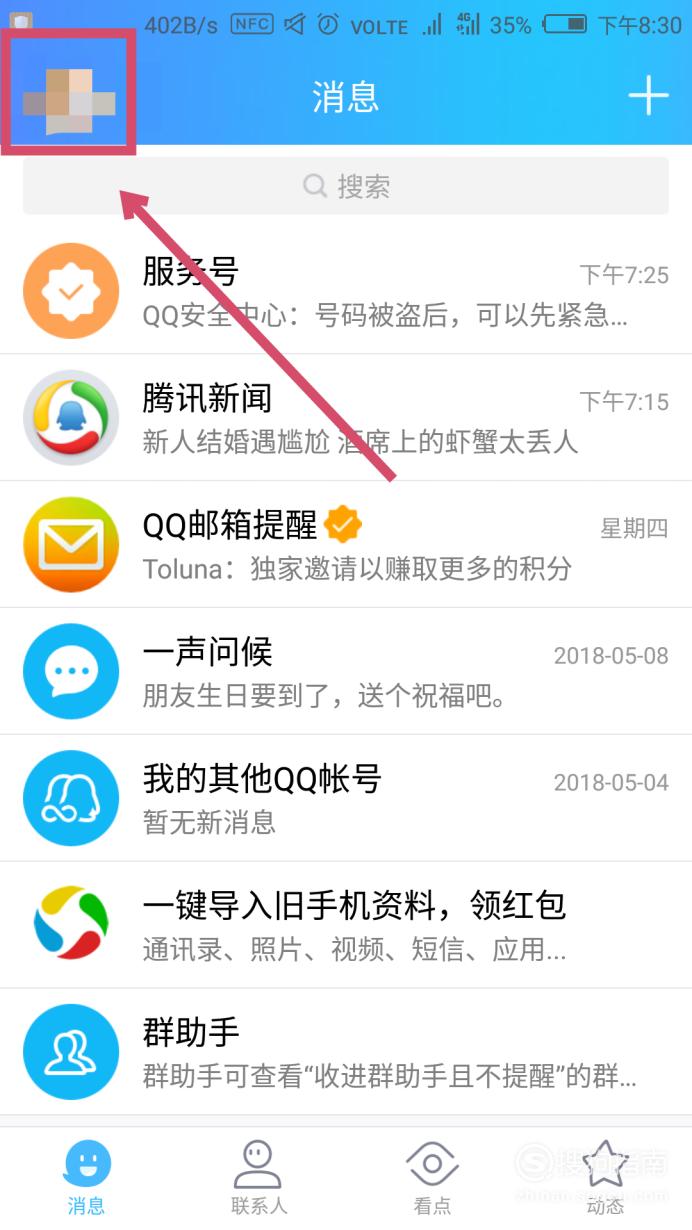Switch to the 联系人 tab

click(x=259, y=1176)
